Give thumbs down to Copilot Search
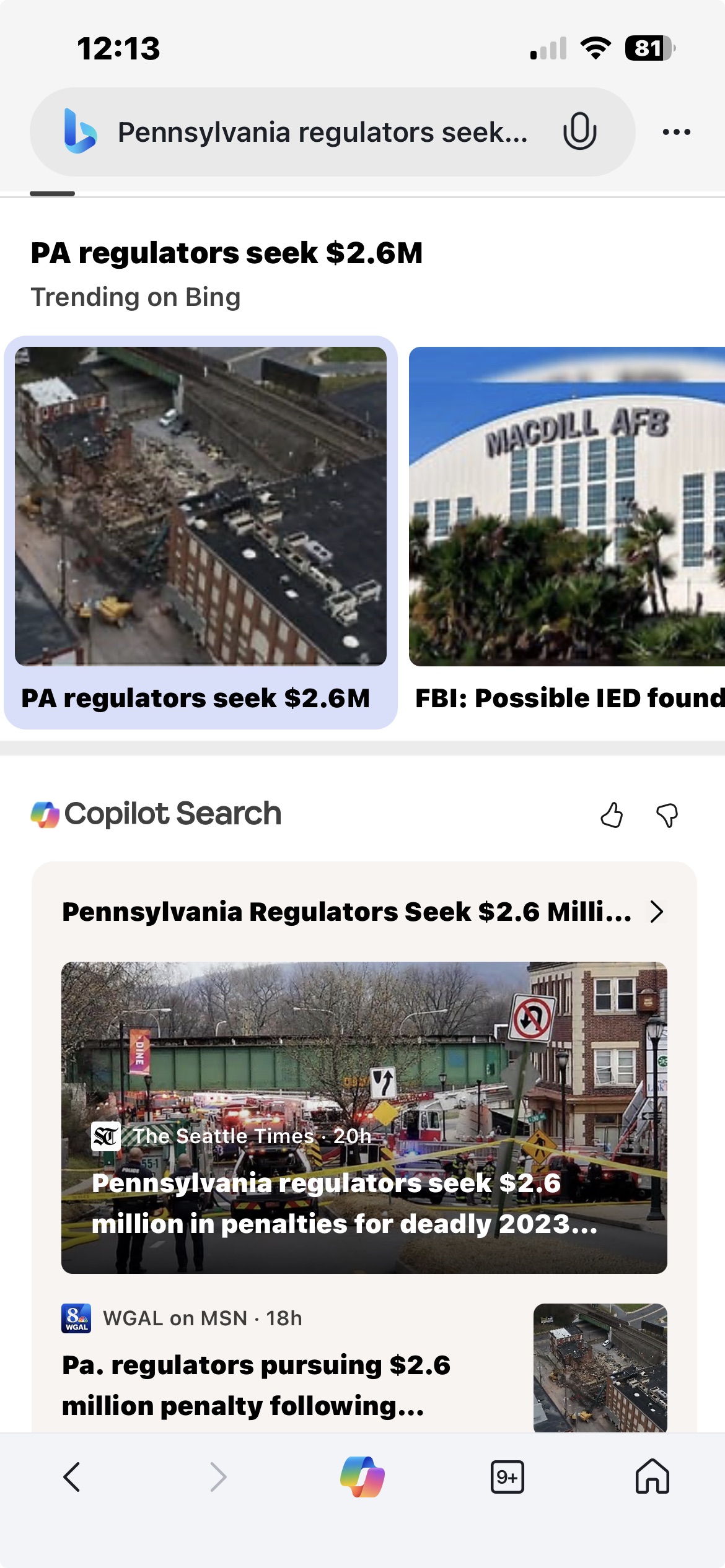725x1568 pixels. click(x=667, y=815)
